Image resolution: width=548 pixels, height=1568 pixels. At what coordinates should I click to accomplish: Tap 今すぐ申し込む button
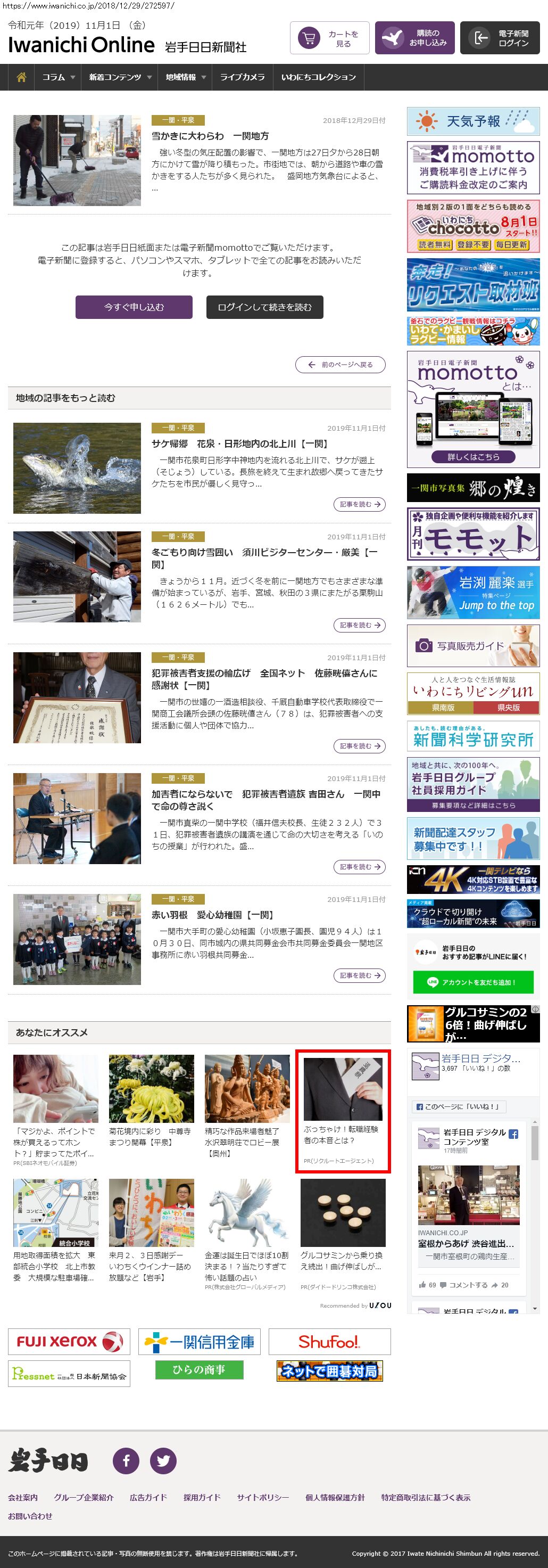coord(134,307)
